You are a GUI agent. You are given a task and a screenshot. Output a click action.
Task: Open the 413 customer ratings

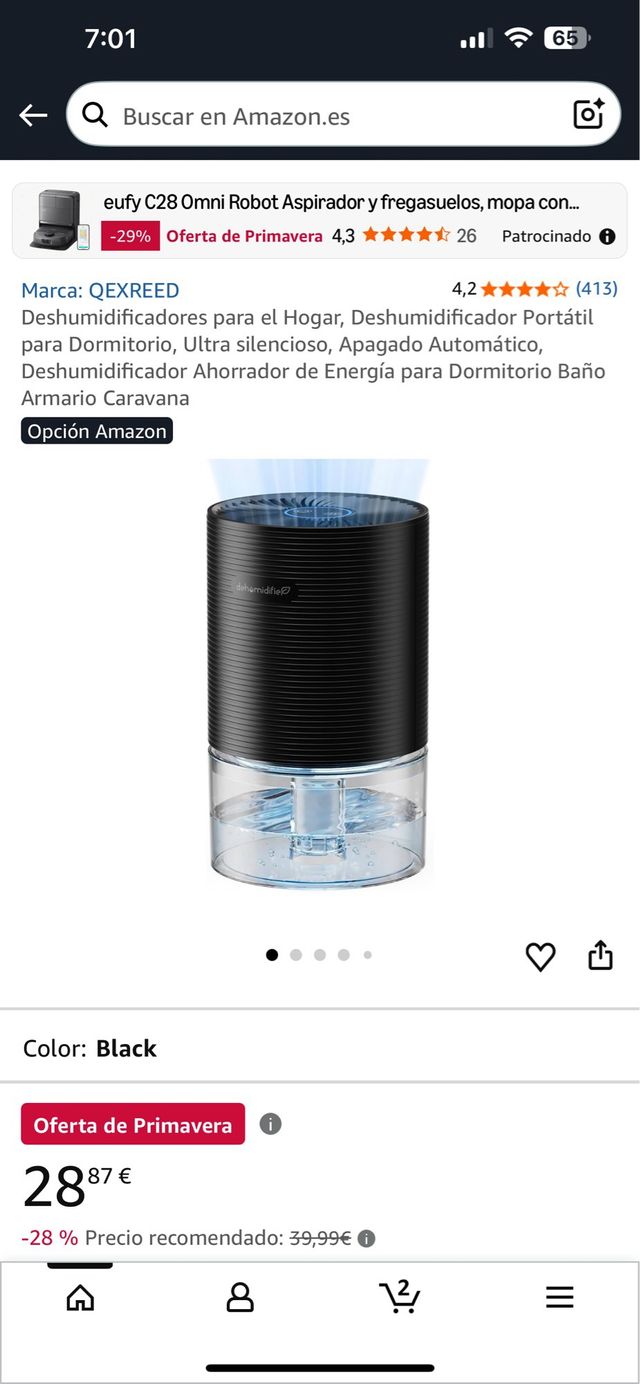pos(596,289)
